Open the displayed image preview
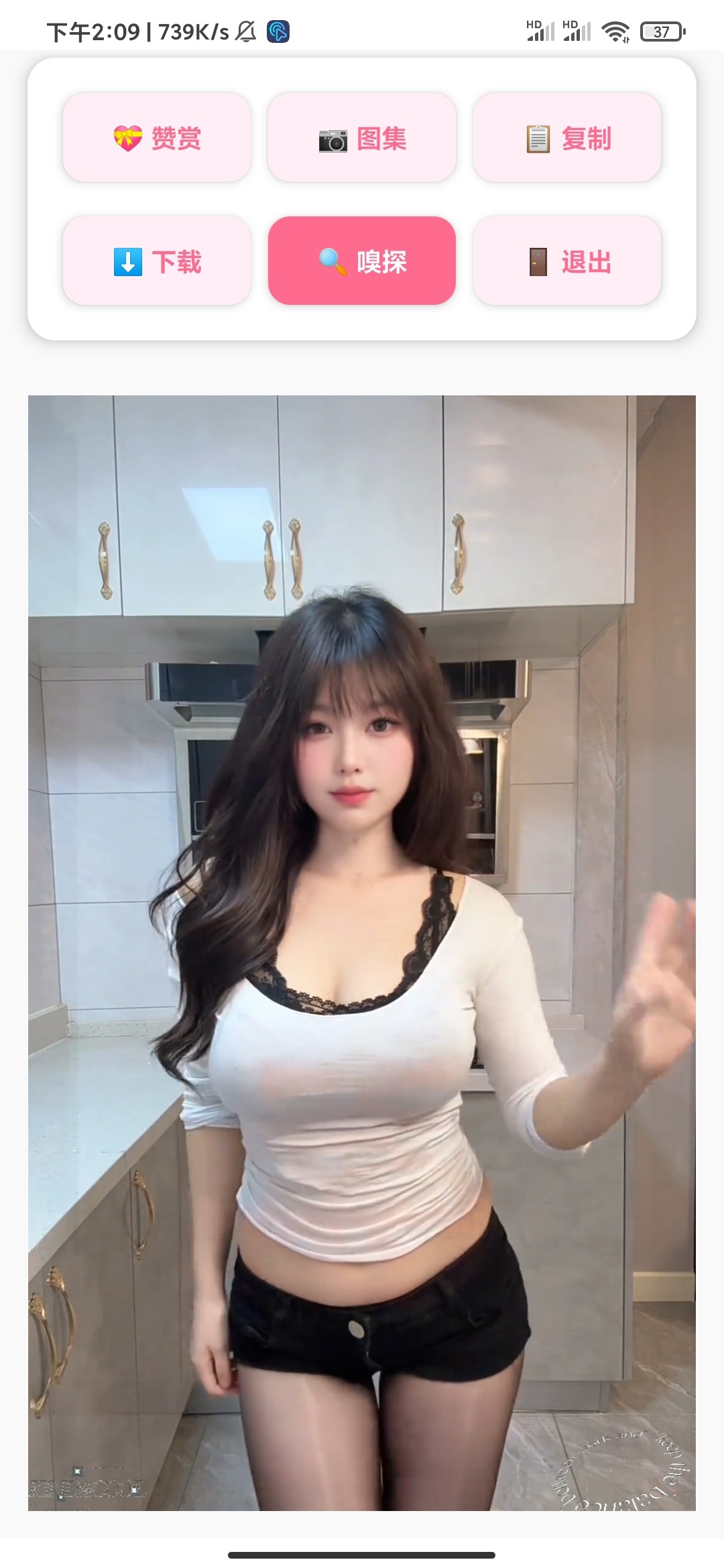Screen dimensions: 724x1568 (x=362, y=953)
